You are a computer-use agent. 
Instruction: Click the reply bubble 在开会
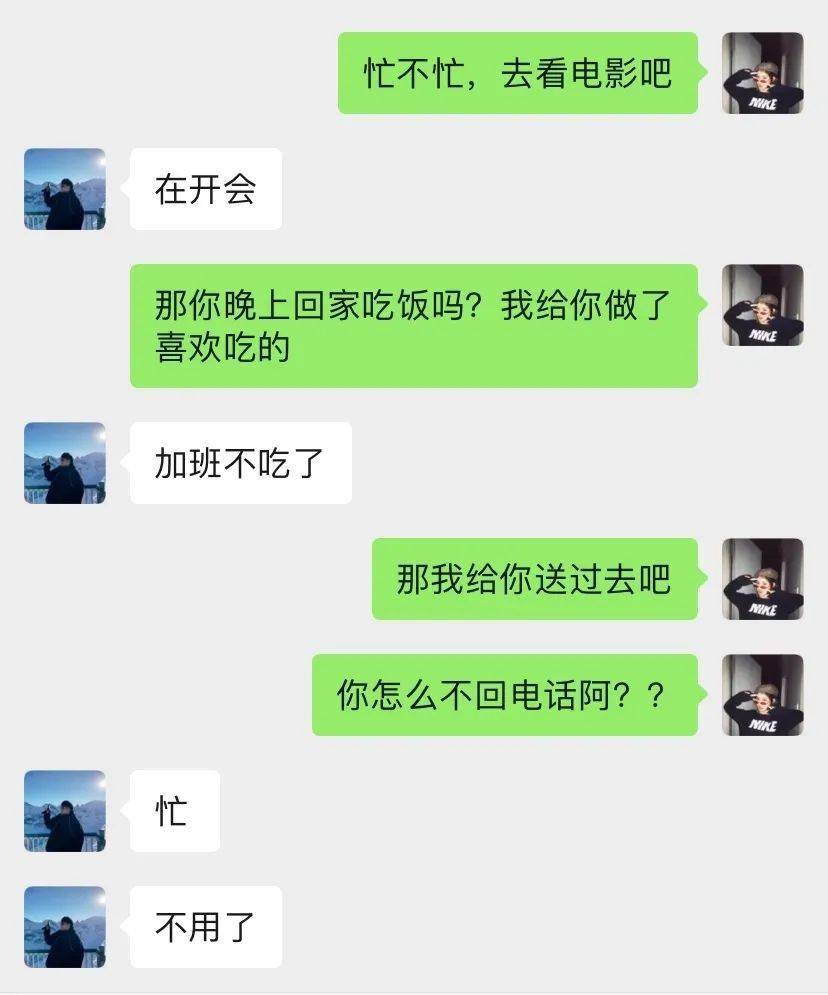tap(206, 189)
